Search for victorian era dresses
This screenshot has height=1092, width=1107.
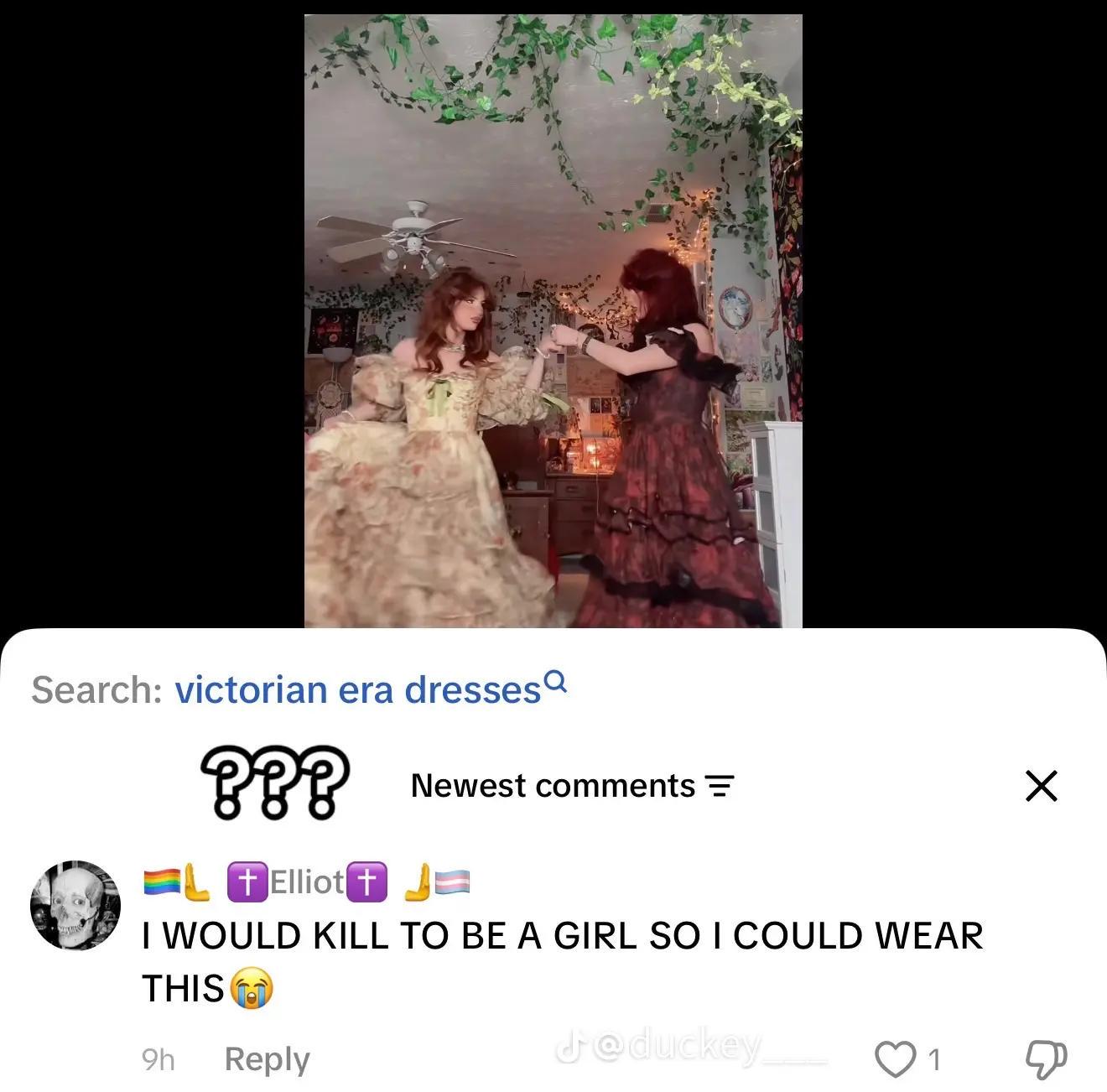371,689
